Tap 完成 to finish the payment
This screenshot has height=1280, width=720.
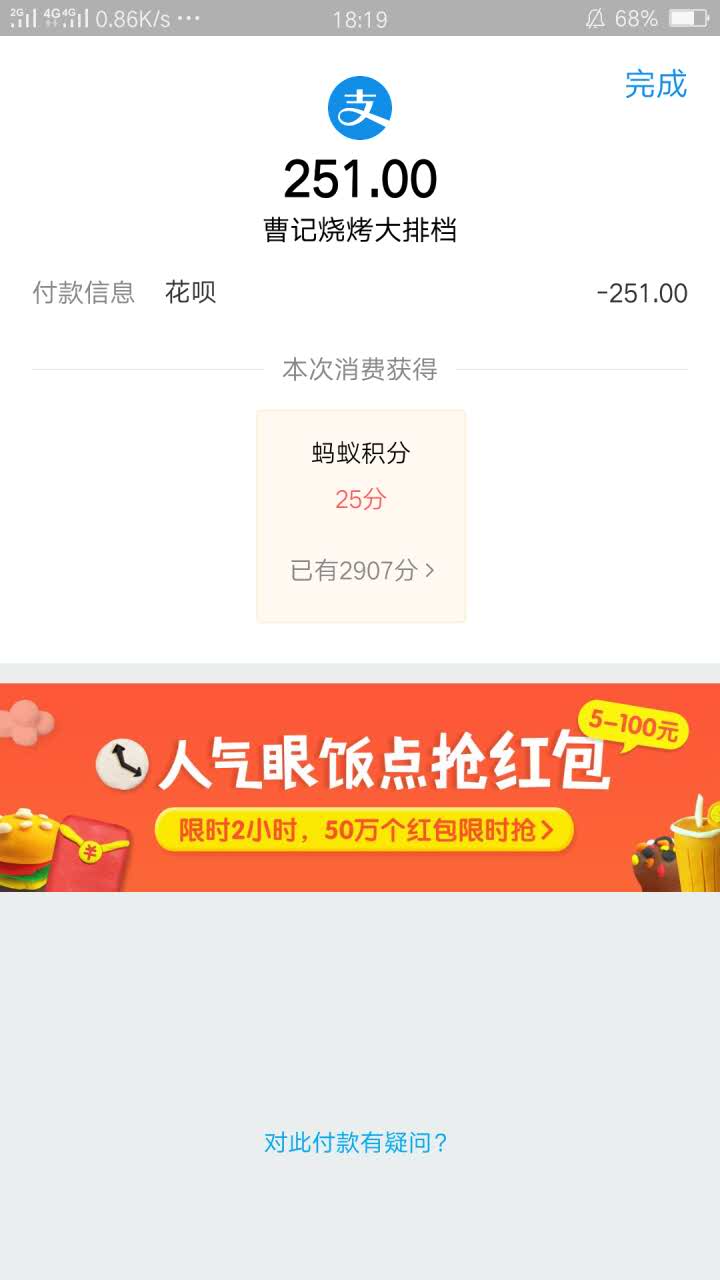pos(656,84)
